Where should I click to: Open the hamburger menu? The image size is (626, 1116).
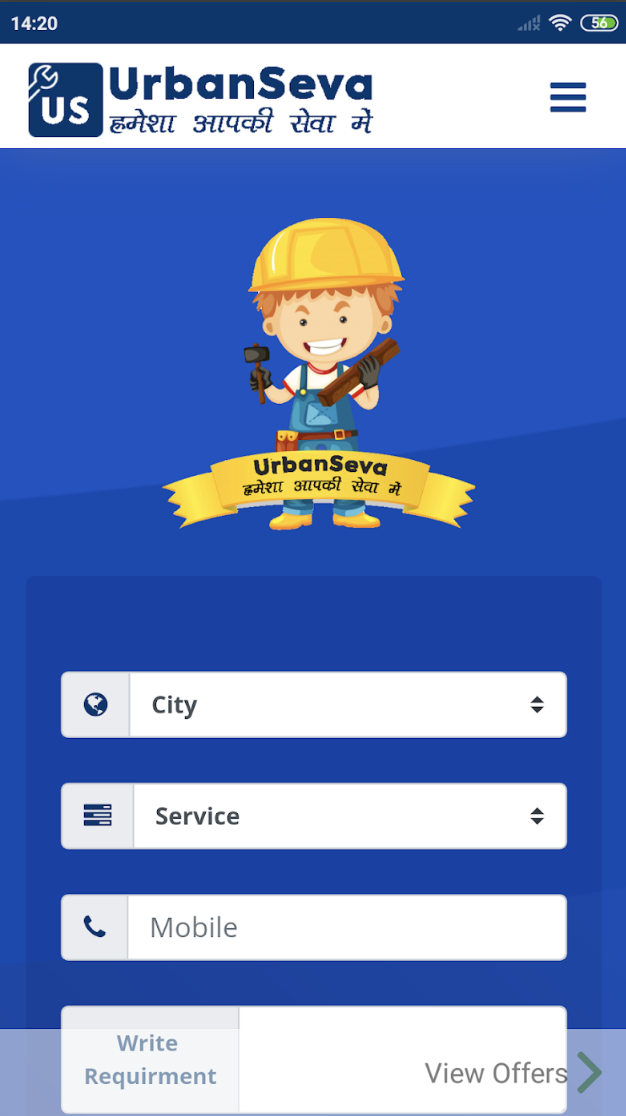(x=568, y=98)
